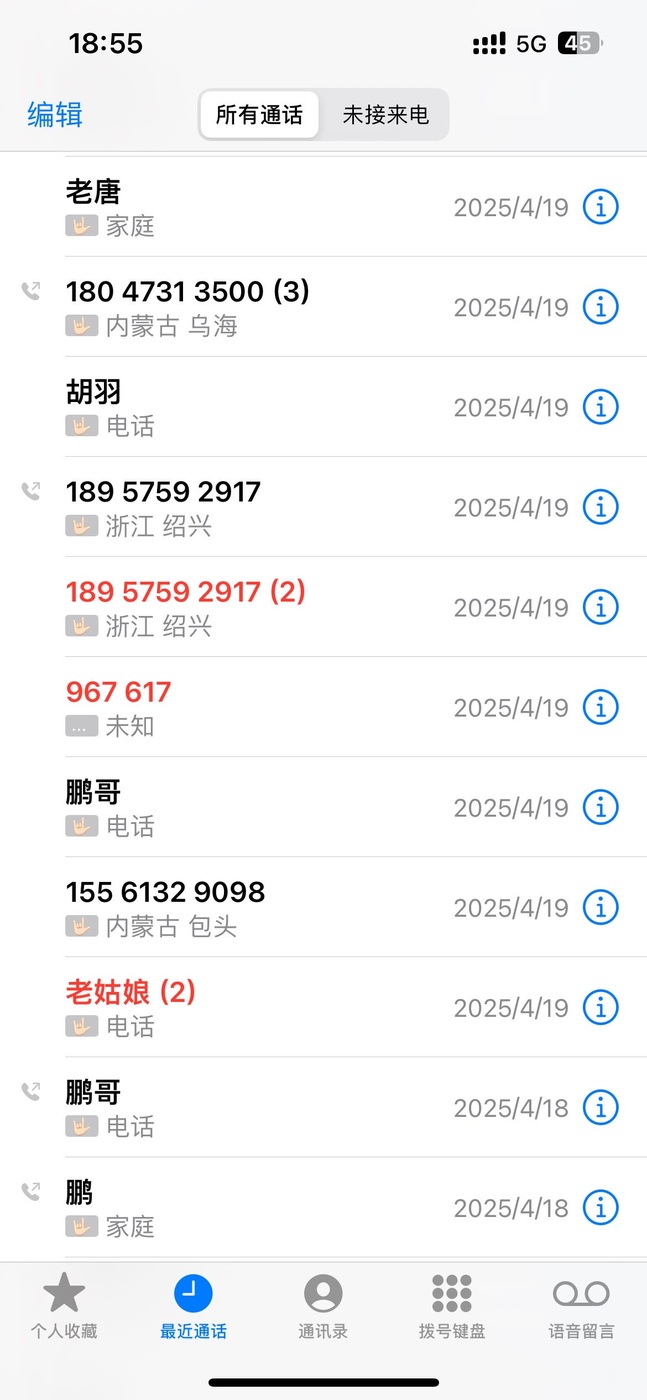The height and width of the screenshot is (1400, 647).
Task: Open 拨号键盘 tab
Action: tap(452, 1307)
